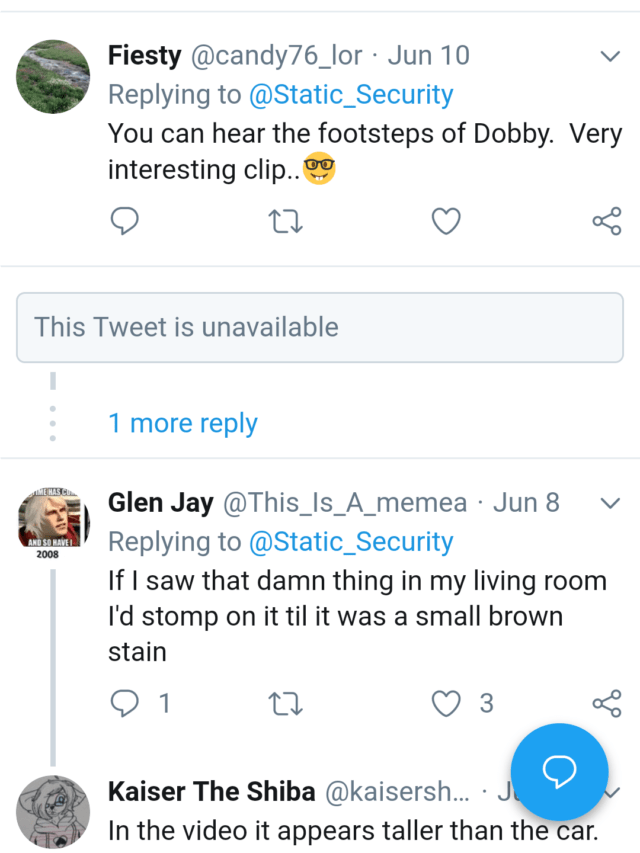Open dropdown menu on Glen Jay's tweet
This screenshot has width=640, height=853.
[x=609, y=503]
